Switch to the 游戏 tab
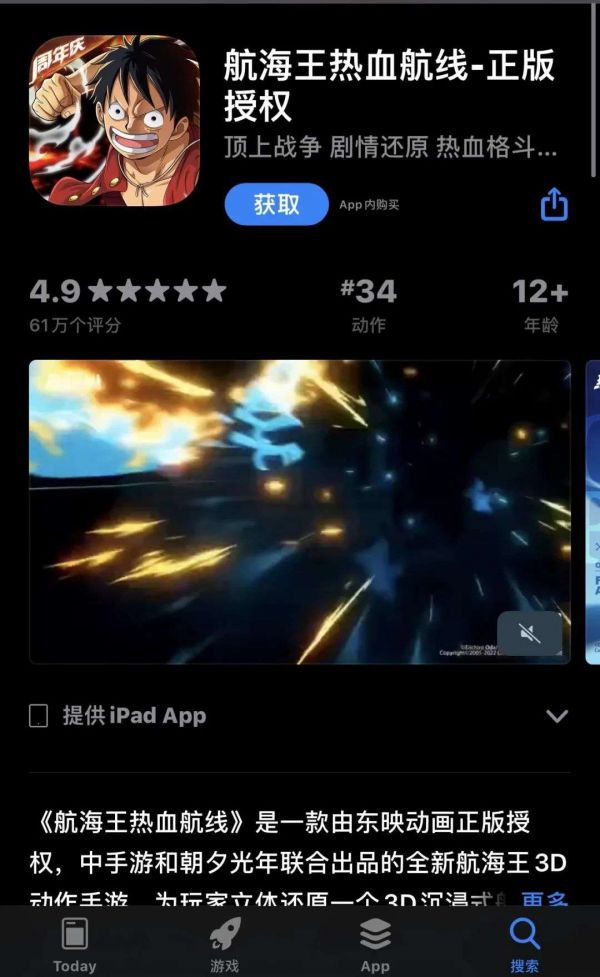600x977 pixels. click(x=225, y=945)
